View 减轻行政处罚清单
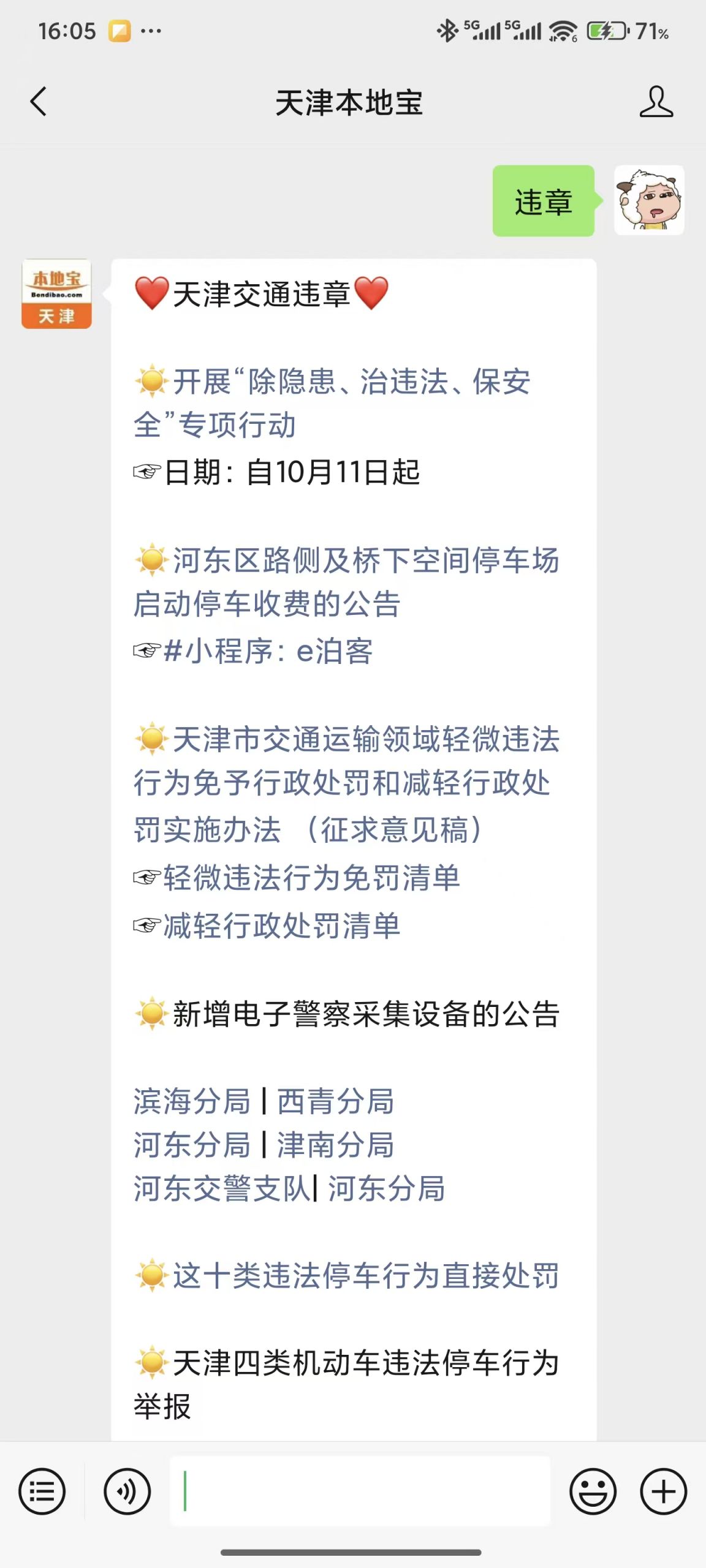This screenshot has height=1568, width=706. [x=282, y=925]
